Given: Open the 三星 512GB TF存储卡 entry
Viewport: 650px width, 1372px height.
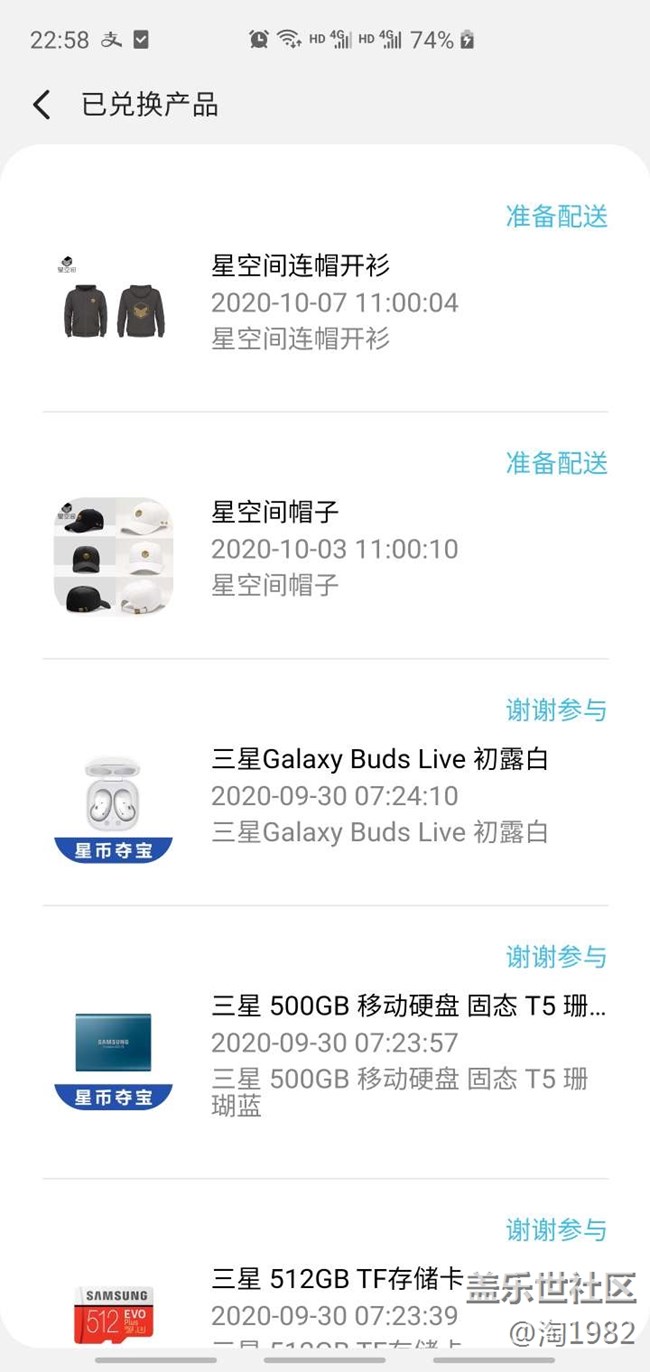Looking at the screenshot, I should pos(338,1279).
